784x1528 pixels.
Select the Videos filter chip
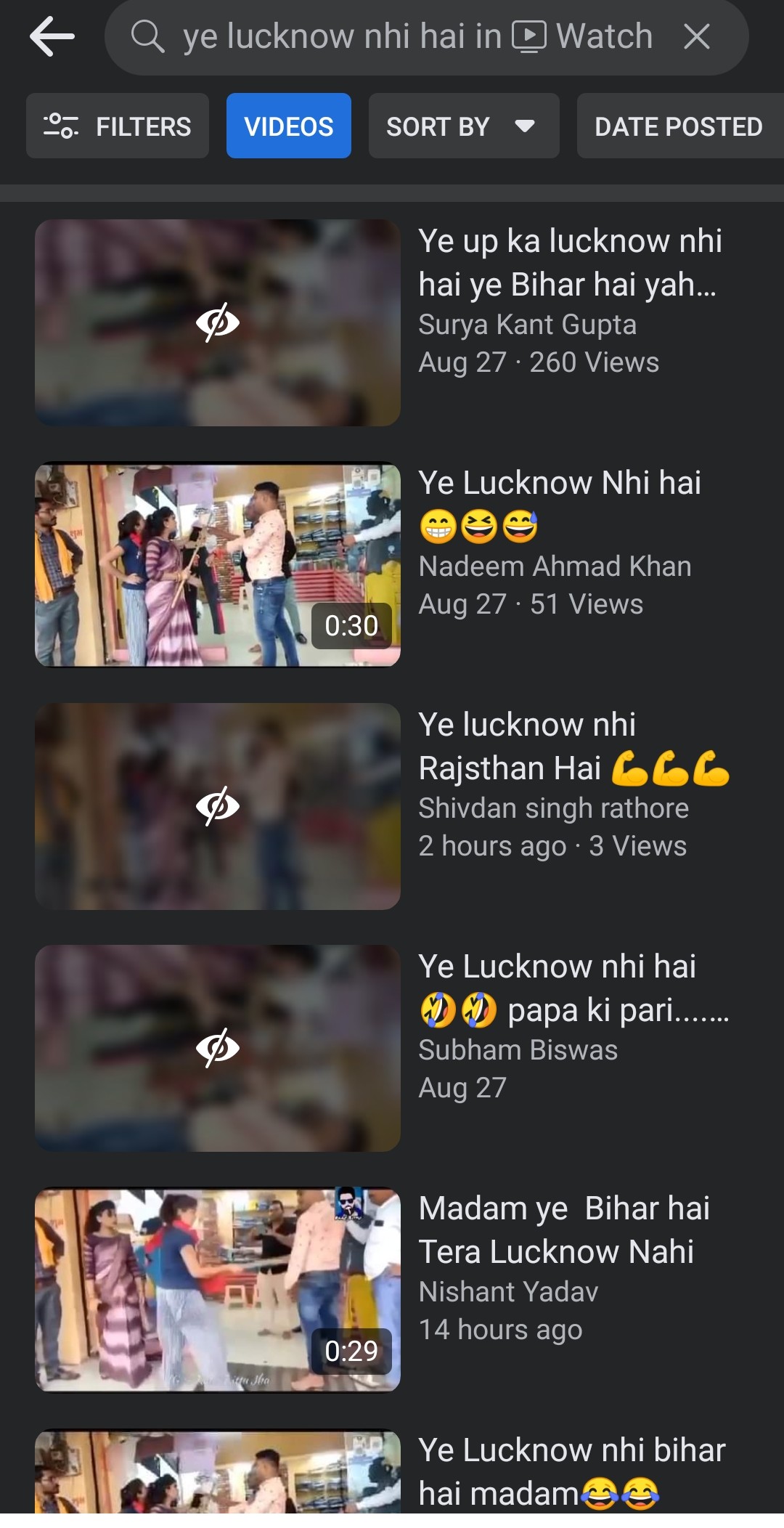(288, 126)
